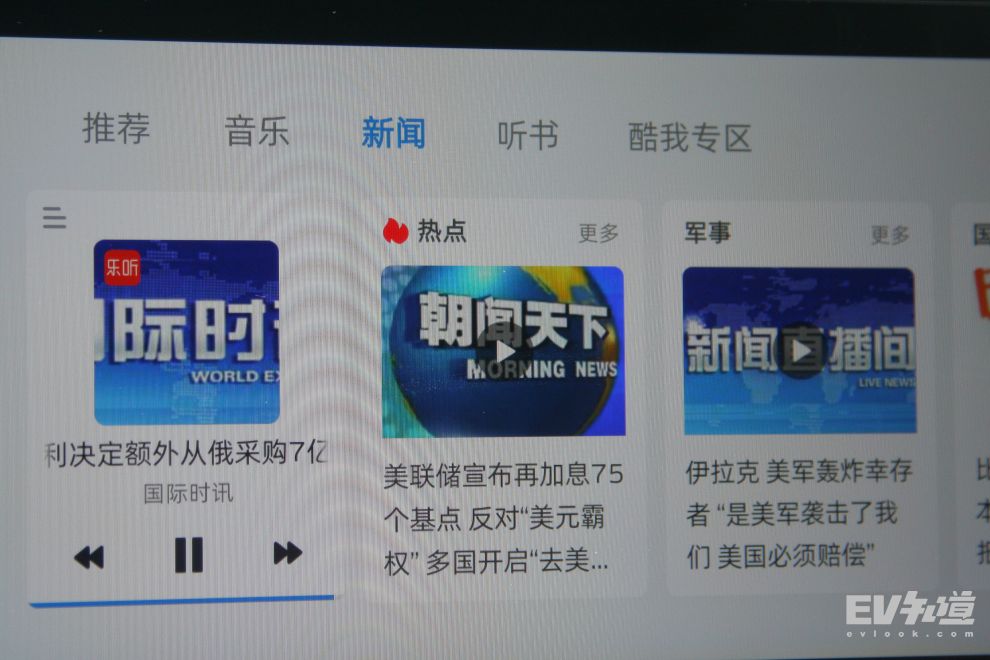Open the 国际时讯 album cover
The width and height of the screenshot is (990, 660).
click(x=186, y=332)
